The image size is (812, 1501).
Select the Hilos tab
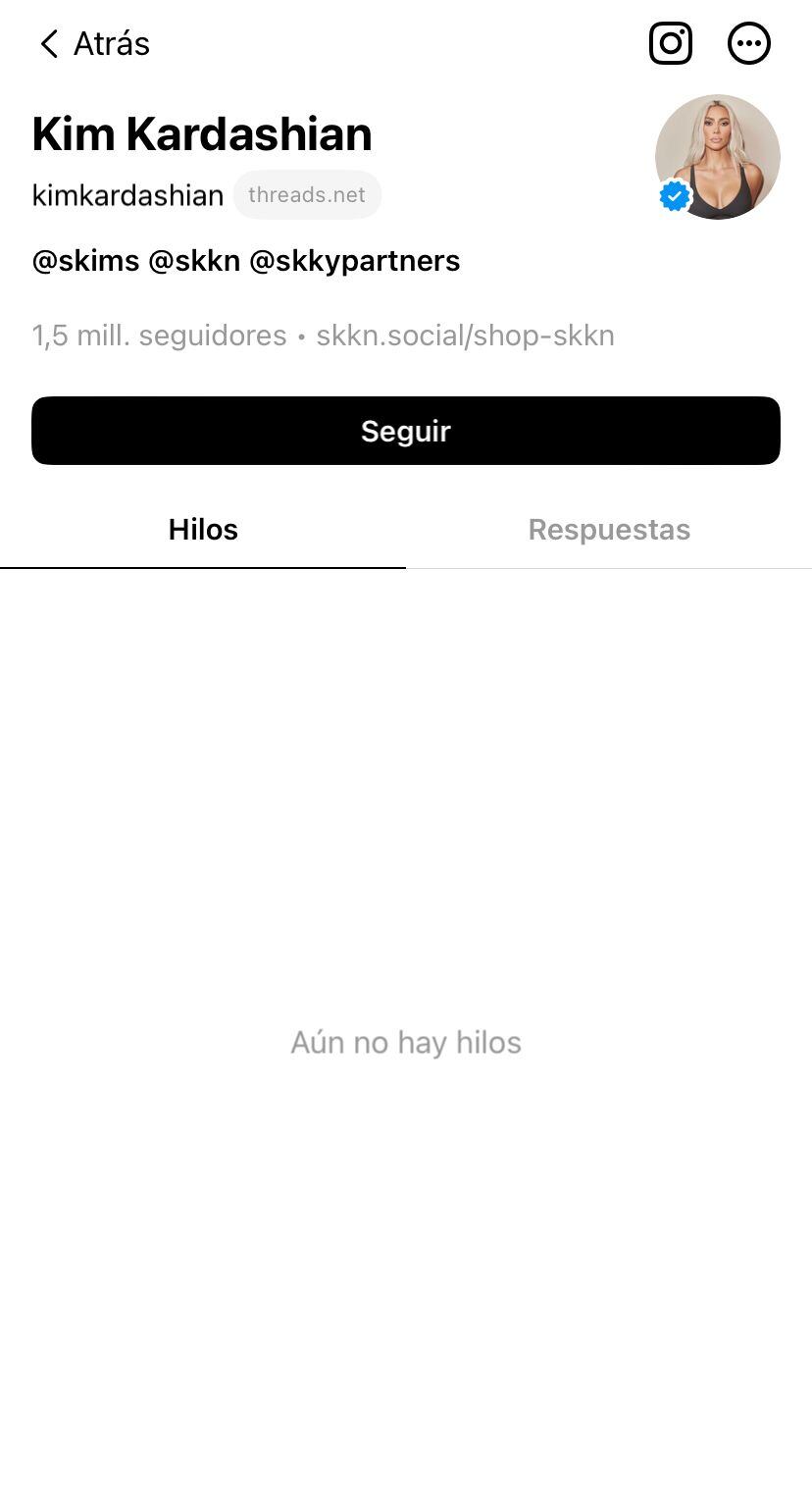[203, 530]
